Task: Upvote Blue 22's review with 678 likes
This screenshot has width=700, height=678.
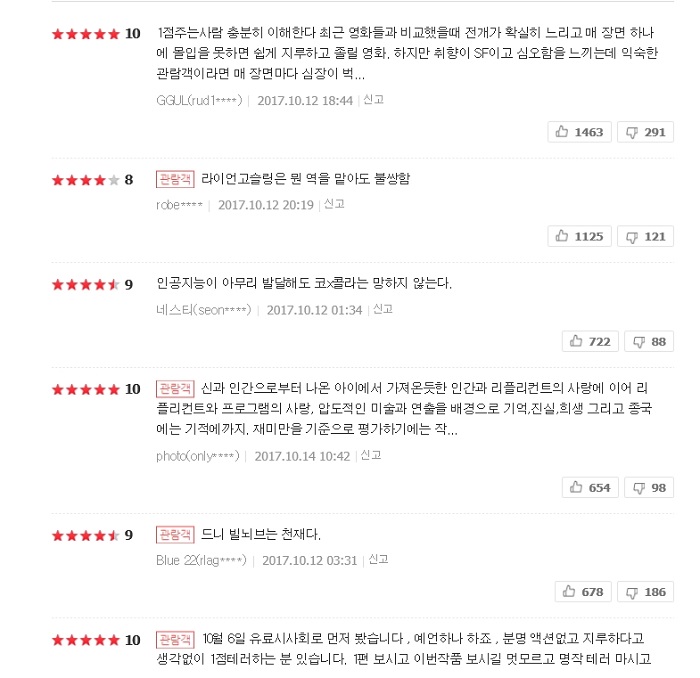Action: 583,592
